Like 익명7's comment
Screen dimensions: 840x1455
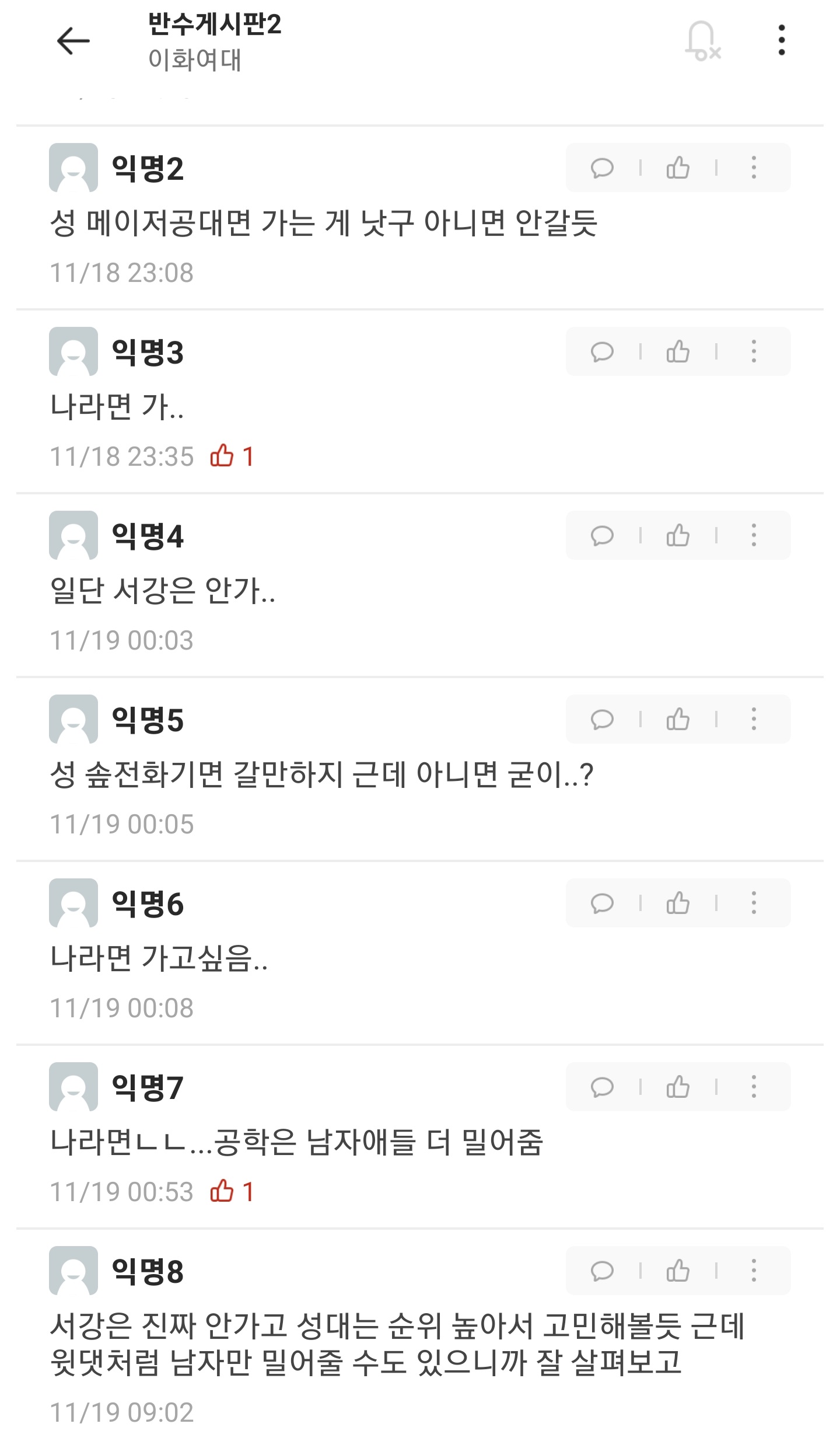[x=678, y=1087]
